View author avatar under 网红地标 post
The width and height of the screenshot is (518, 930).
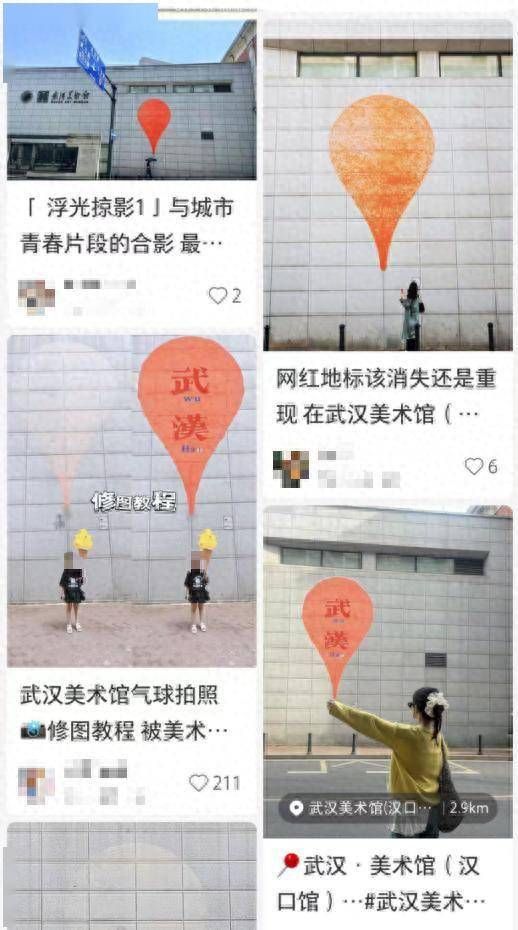[x=291, y=469]
